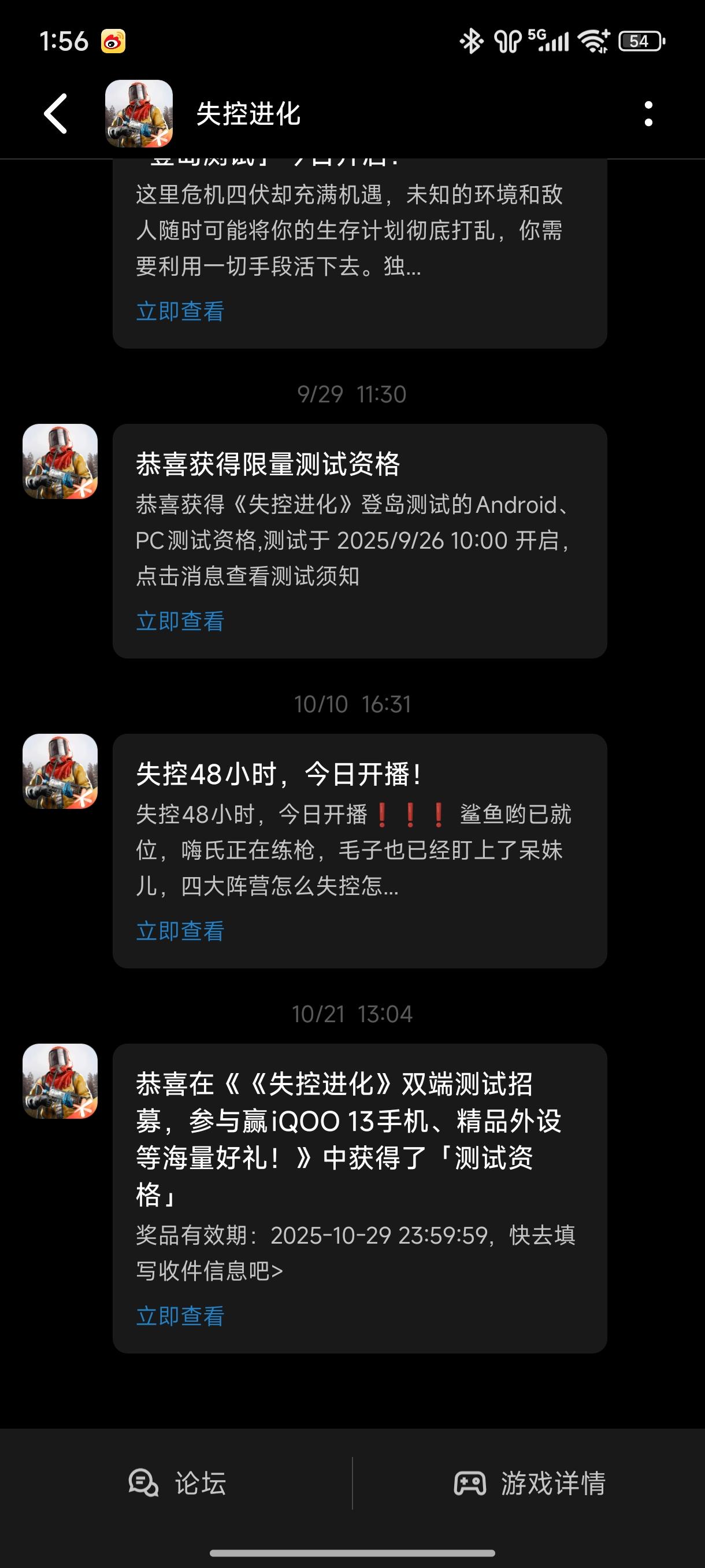Screen dimensions: 705x1568
Task: Open 立即查看 in the 10/21 prize message
Action: (x=180, y=1316)
